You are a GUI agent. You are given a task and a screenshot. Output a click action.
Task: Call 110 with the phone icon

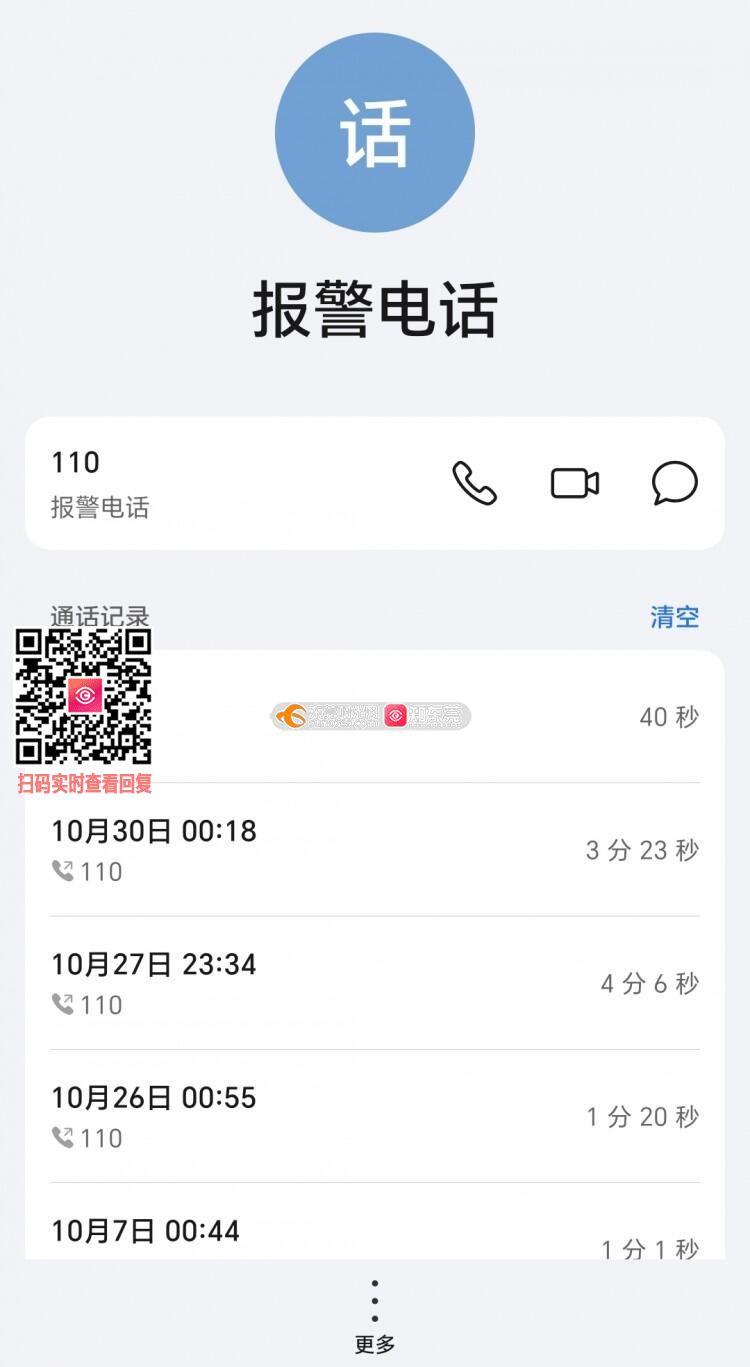click(474, 484)
